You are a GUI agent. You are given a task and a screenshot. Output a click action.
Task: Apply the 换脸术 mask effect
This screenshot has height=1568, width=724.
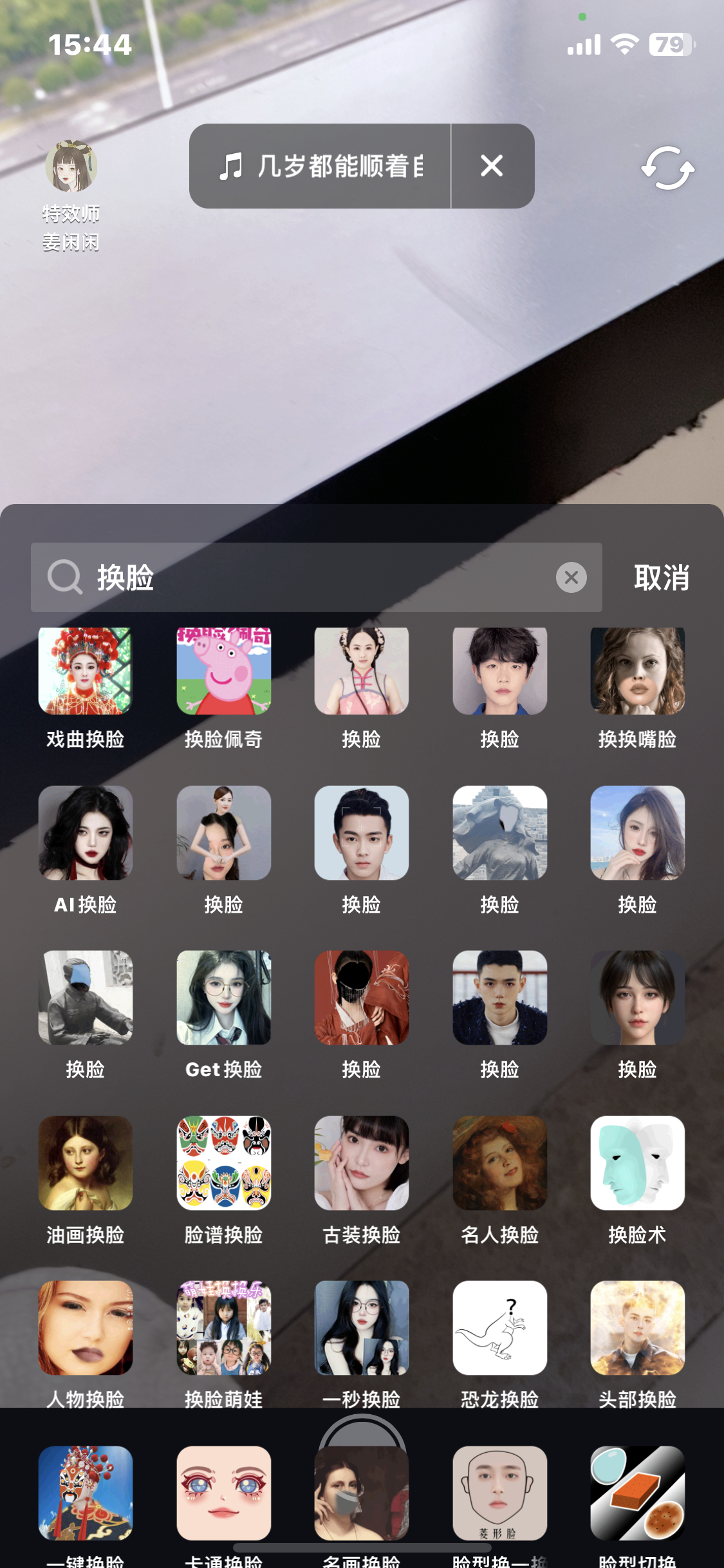tap(637, 1162)
